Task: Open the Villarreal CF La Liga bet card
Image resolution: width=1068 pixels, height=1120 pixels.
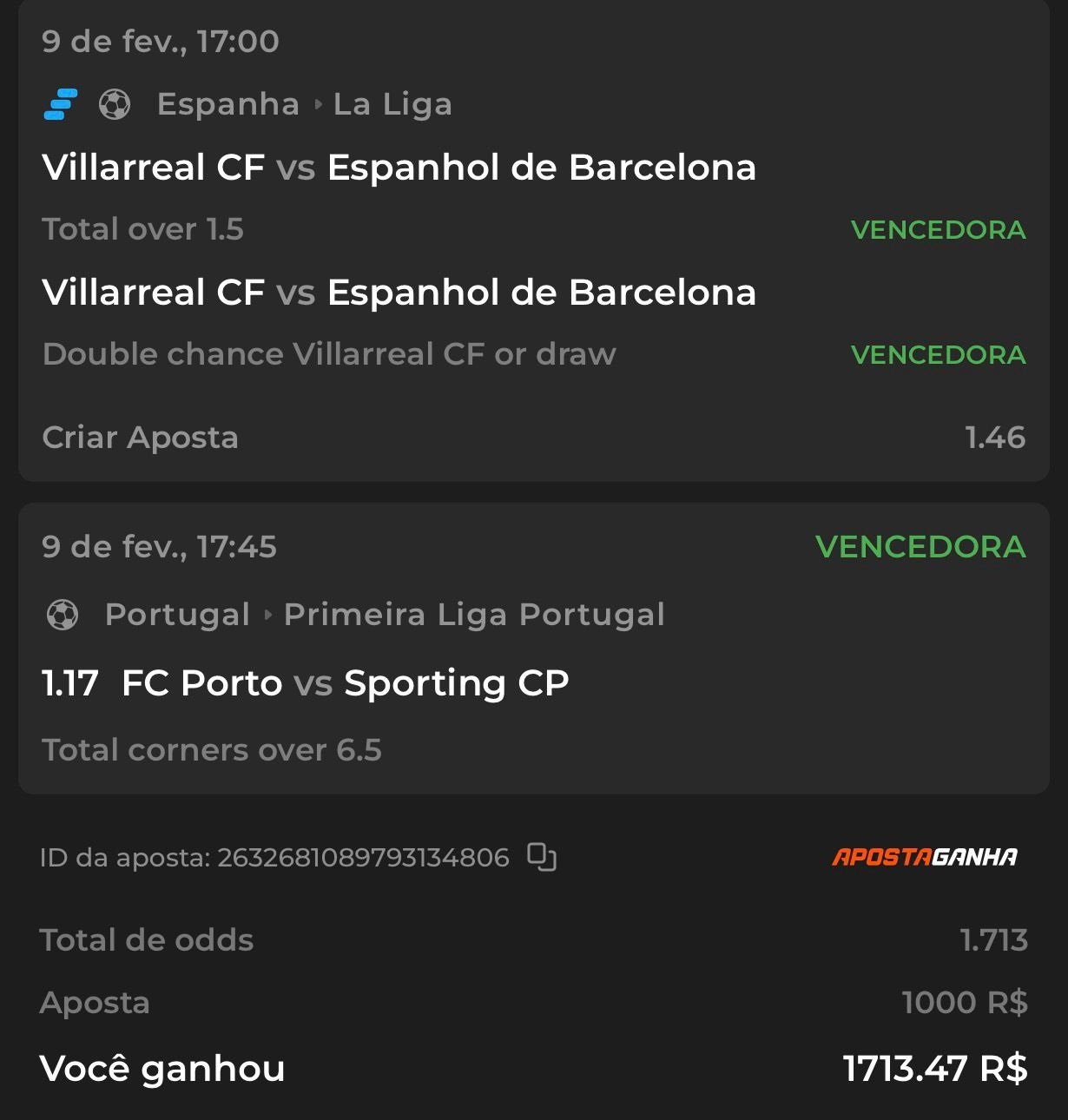Action: [399, 168]
